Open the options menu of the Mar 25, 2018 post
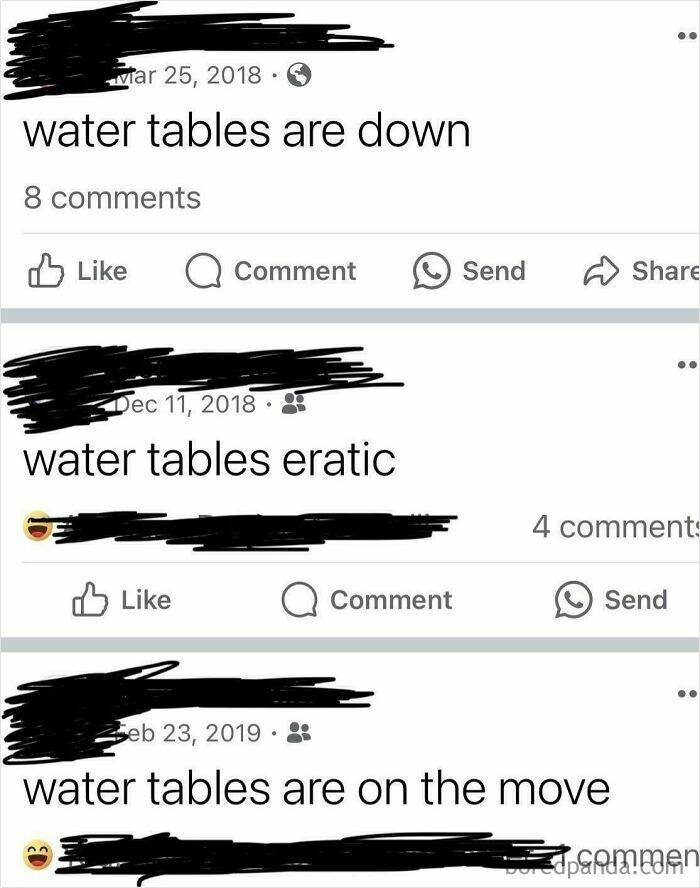The image size is (700, 888). [687, 37]
